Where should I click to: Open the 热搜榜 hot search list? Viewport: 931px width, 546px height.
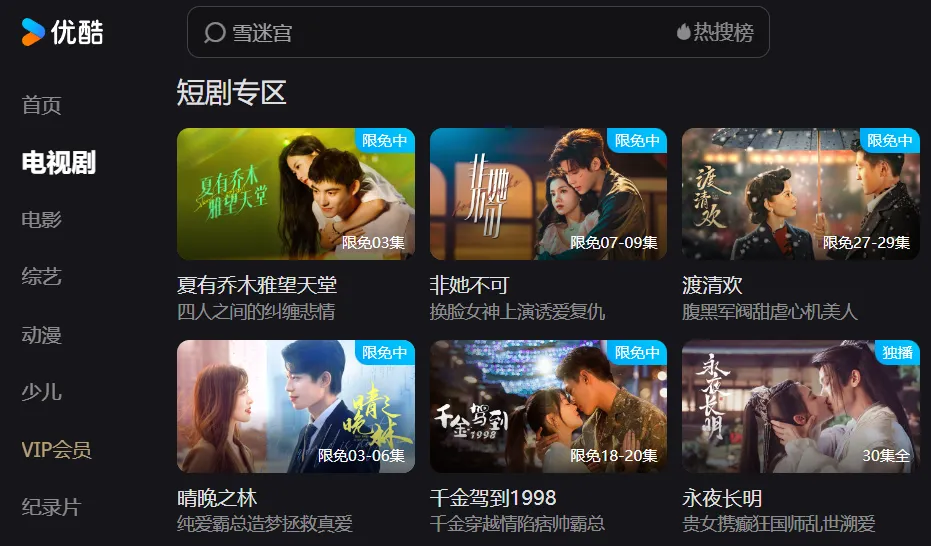coord(715,33)
